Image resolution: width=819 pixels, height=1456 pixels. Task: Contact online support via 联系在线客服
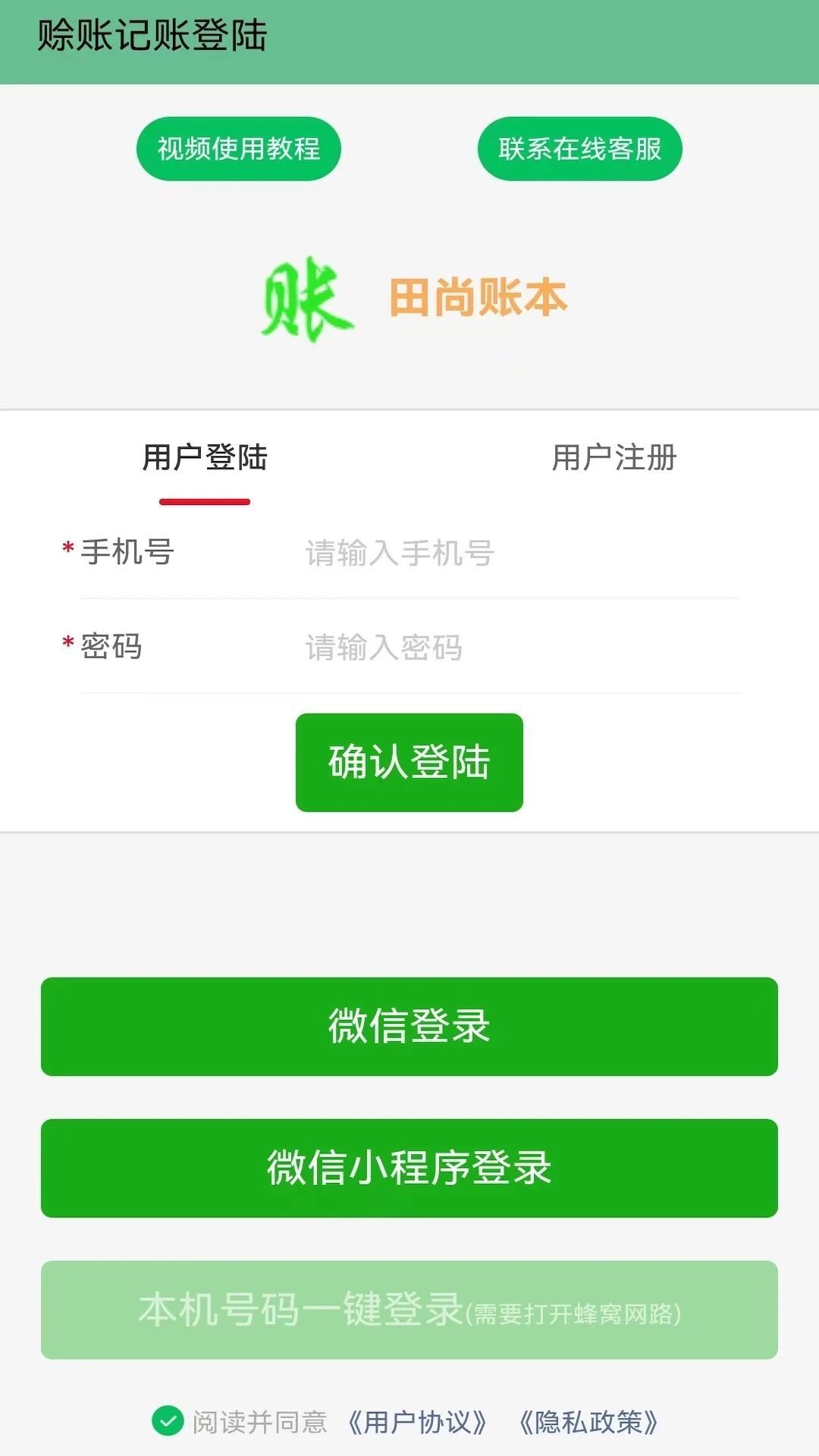(x=580, y=149)
